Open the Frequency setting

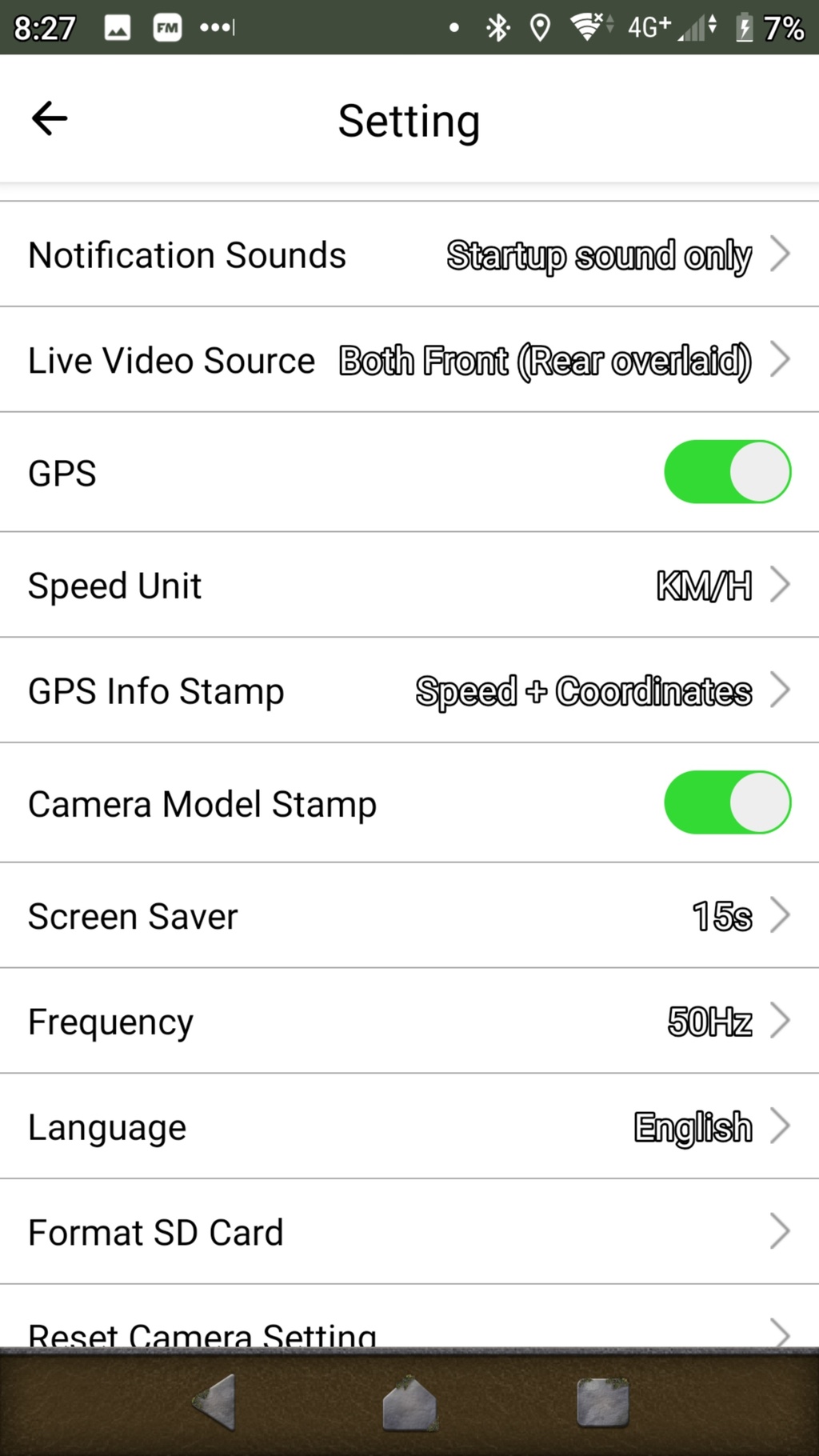pyautogui.click(x=409, y=1022)
